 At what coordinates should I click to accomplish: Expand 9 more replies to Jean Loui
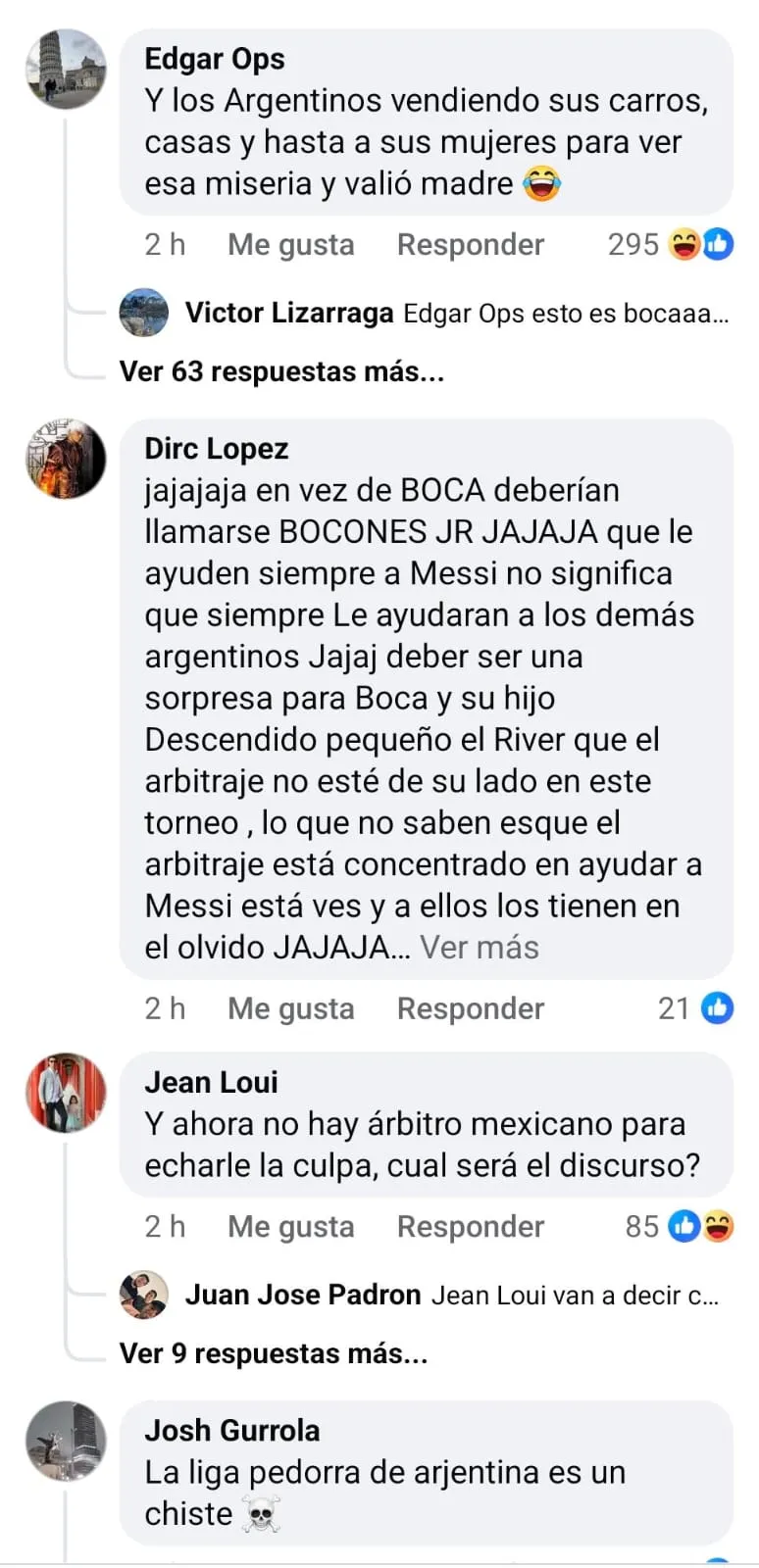pyautogui.click(x=273, y=1353)
